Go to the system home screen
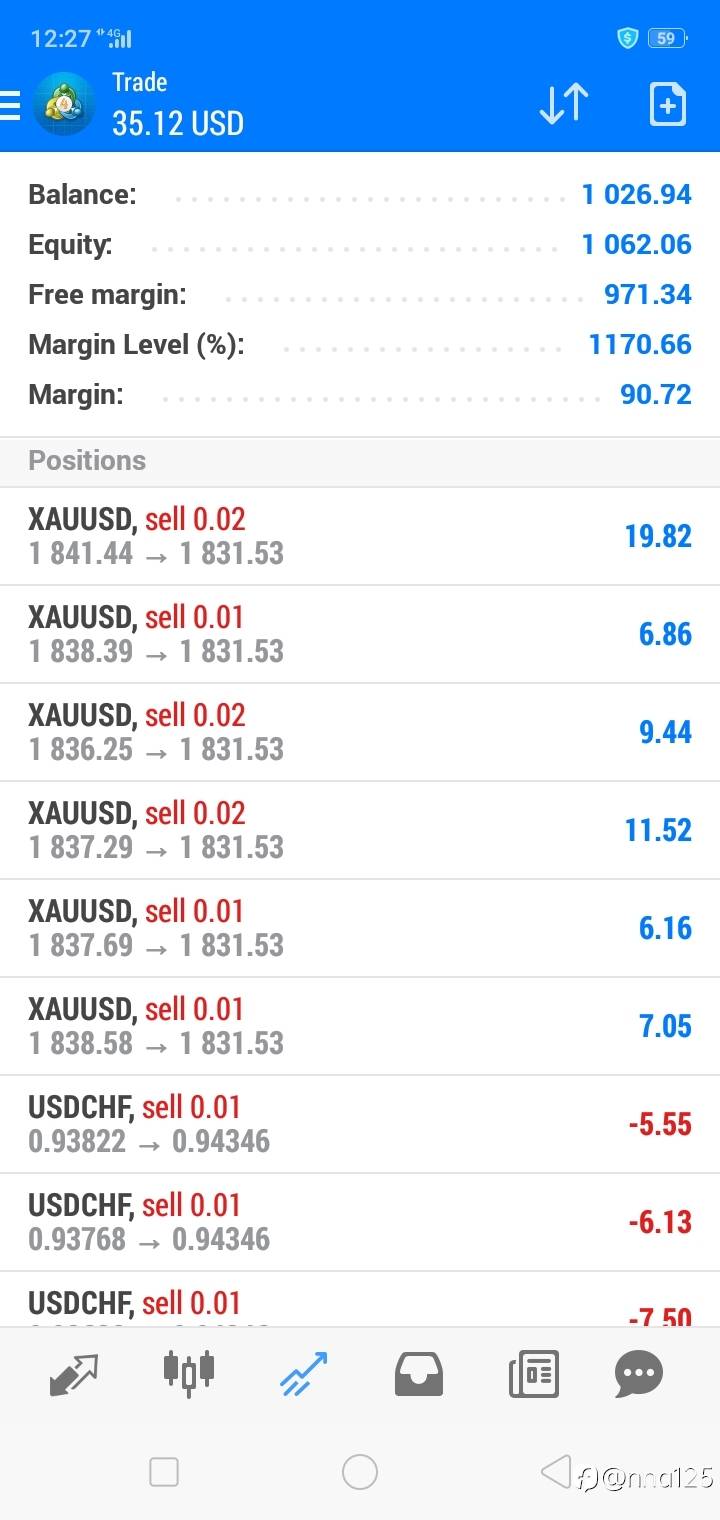The image size is (720, 1520). coord(359,1472)
